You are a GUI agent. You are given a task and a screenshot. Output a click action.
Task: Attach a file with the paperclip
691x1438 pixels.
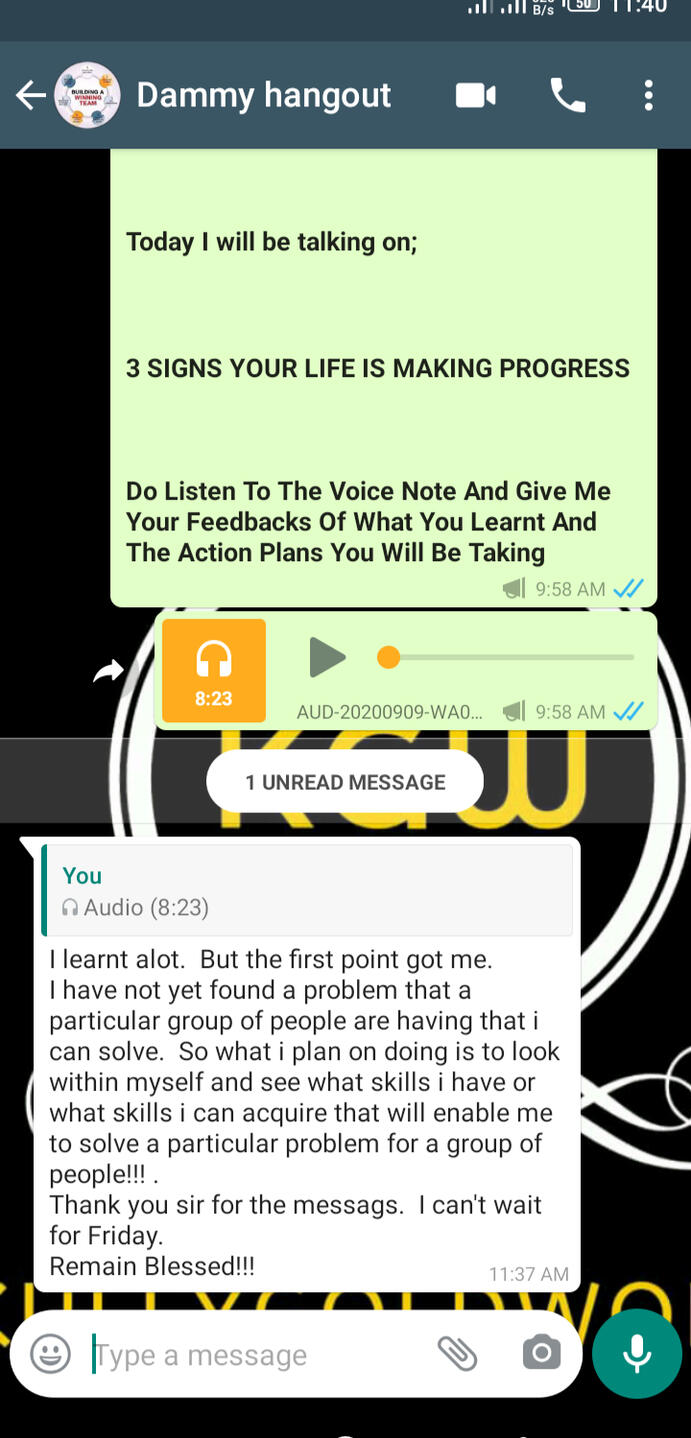tap(458, 1354)
